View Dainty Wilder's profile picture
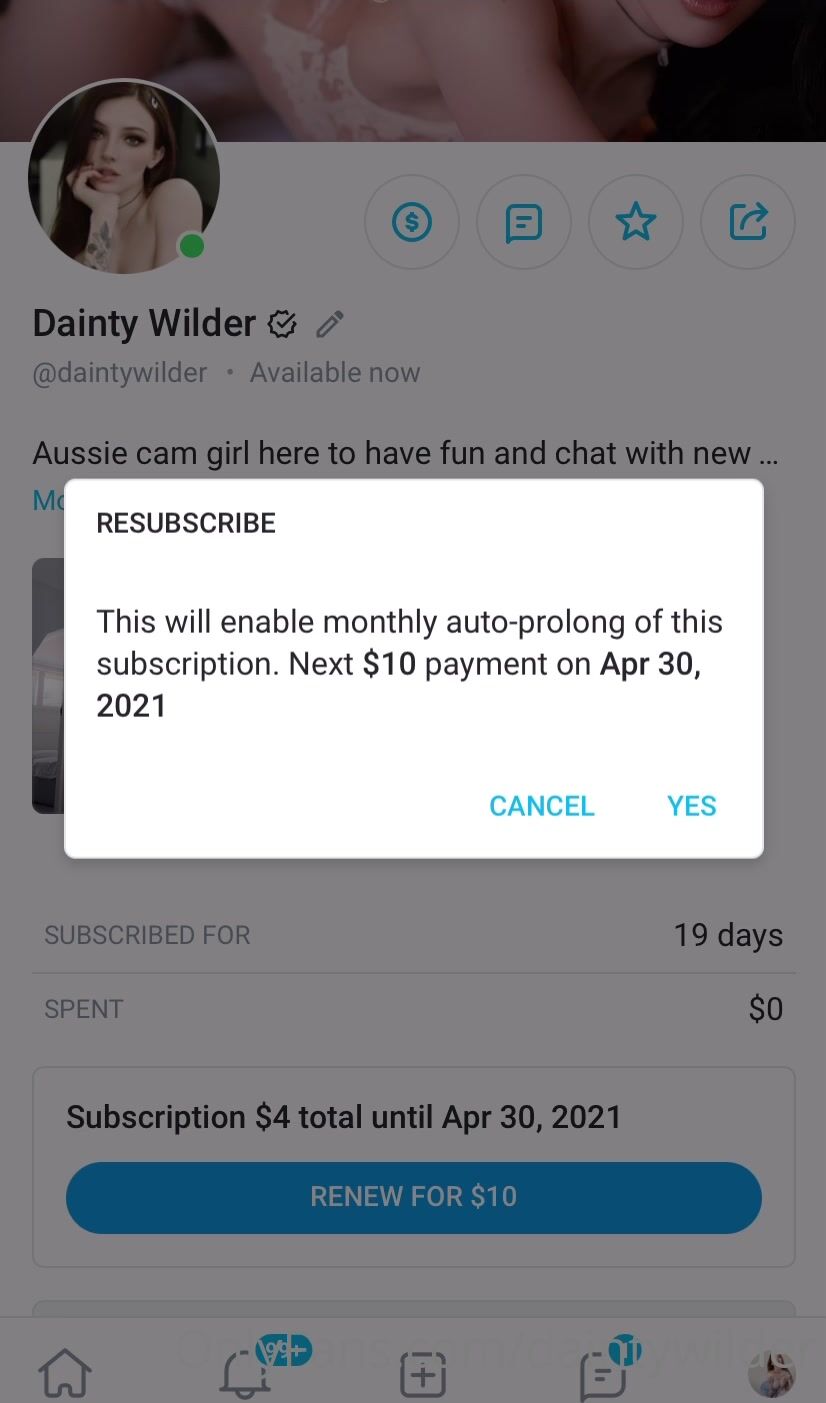Screen dimensions: 826x1403 pos(123,177)
